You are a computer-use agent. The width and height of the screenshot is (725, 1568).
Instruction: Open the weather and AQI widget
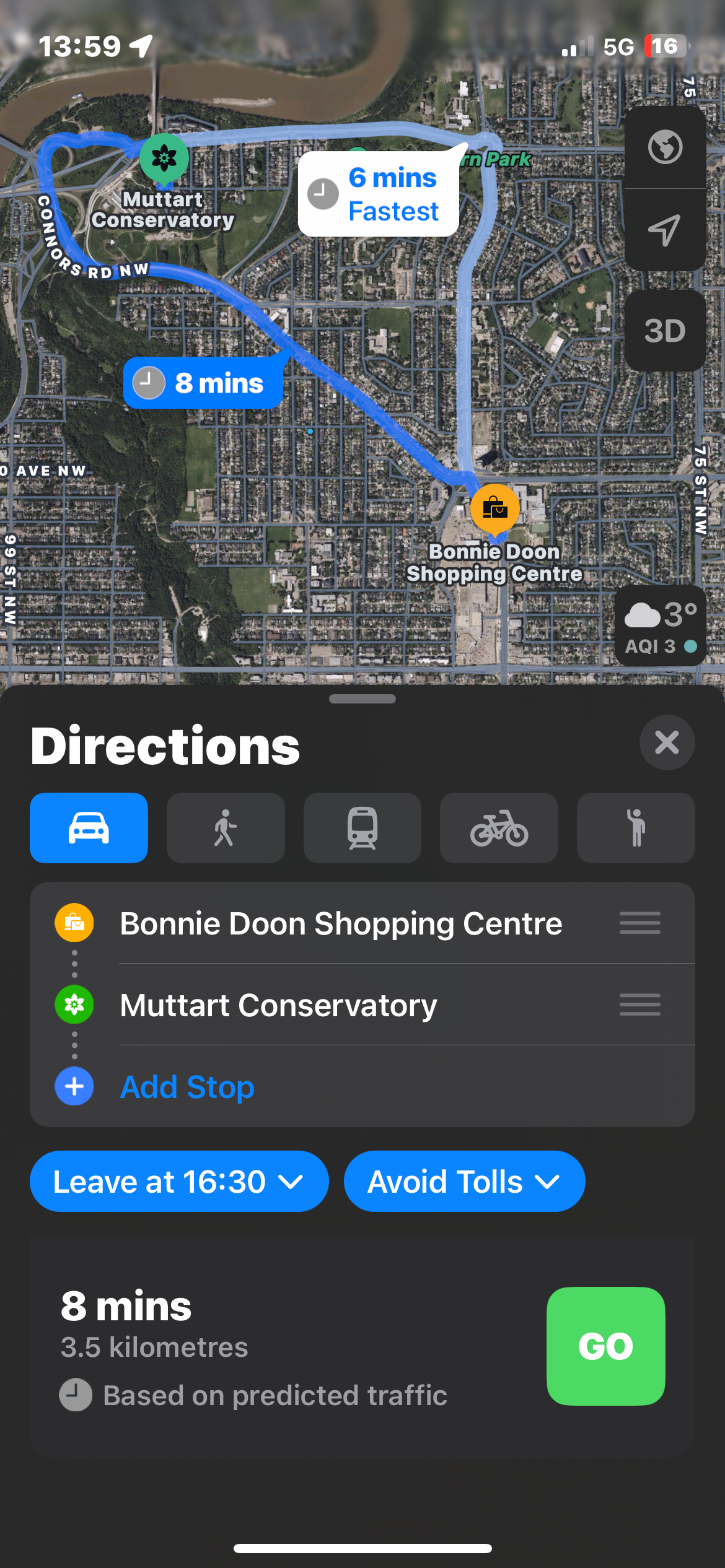click(x=661, y=627)
